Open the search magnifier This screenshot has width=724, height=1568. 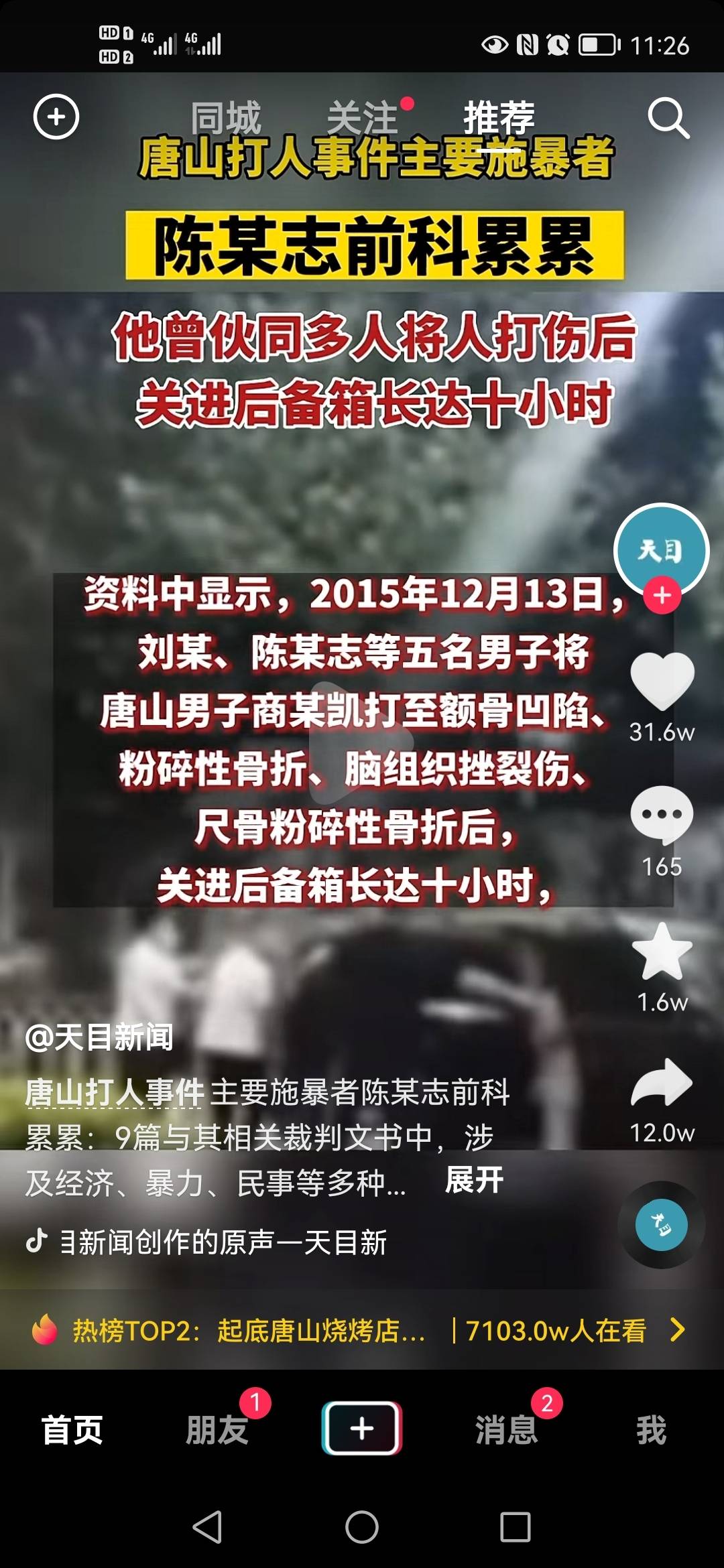[668, 119]
